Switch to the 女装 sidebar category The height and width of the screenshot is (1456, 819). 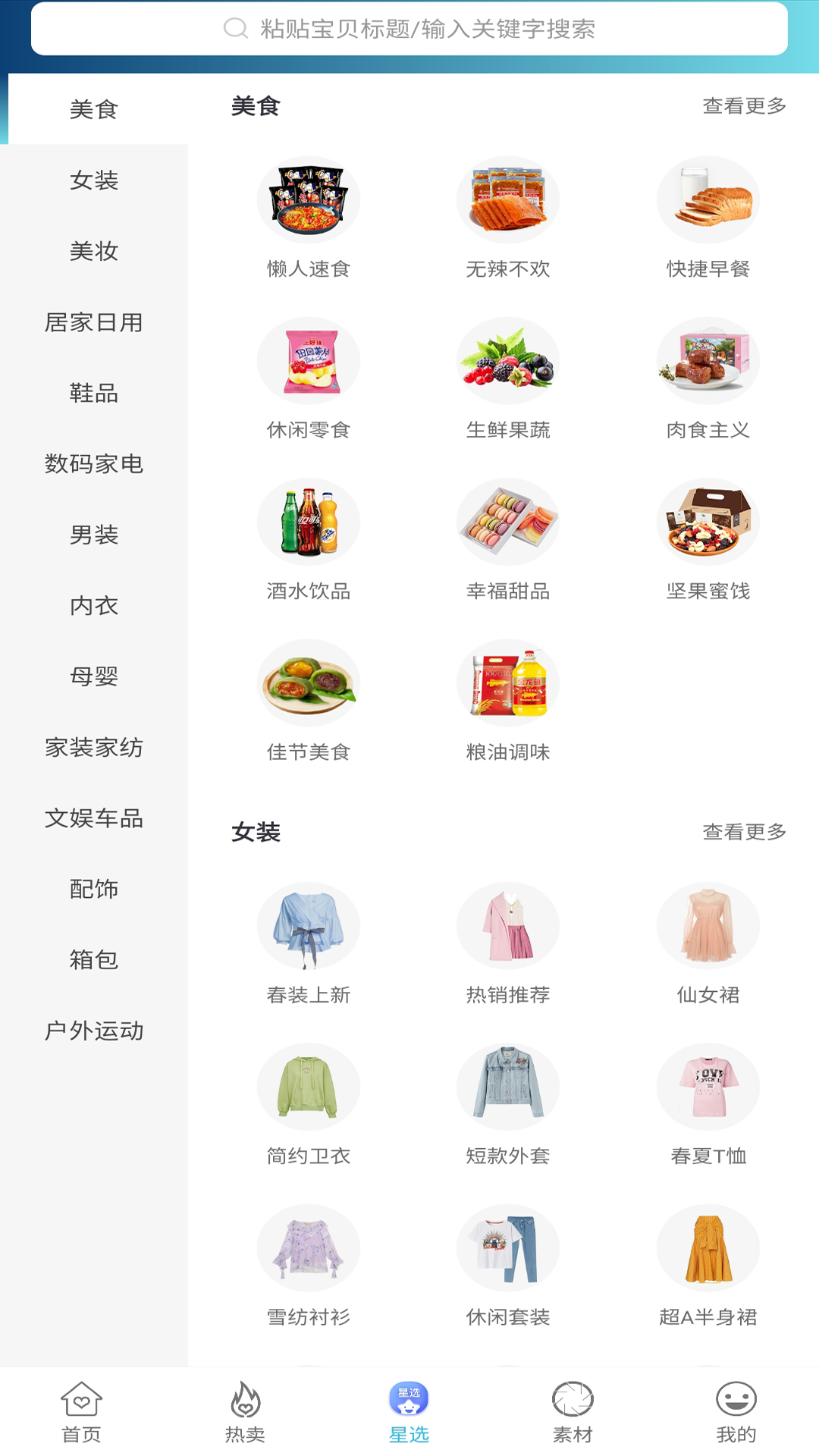(94, 182)
